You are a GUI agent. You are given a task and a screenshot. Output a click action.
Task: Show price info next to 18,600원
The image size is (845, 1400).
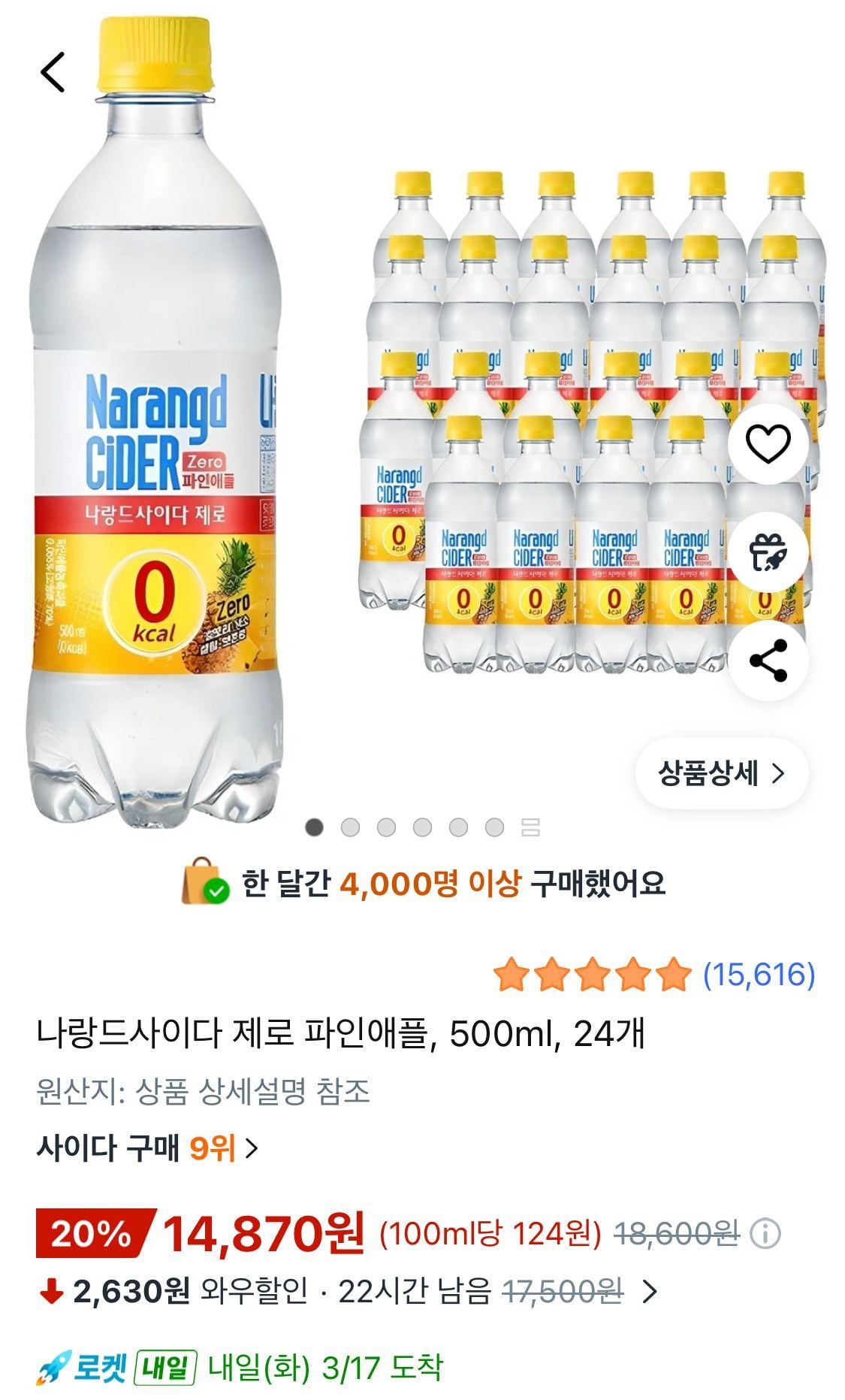[x=765, y=1233]
